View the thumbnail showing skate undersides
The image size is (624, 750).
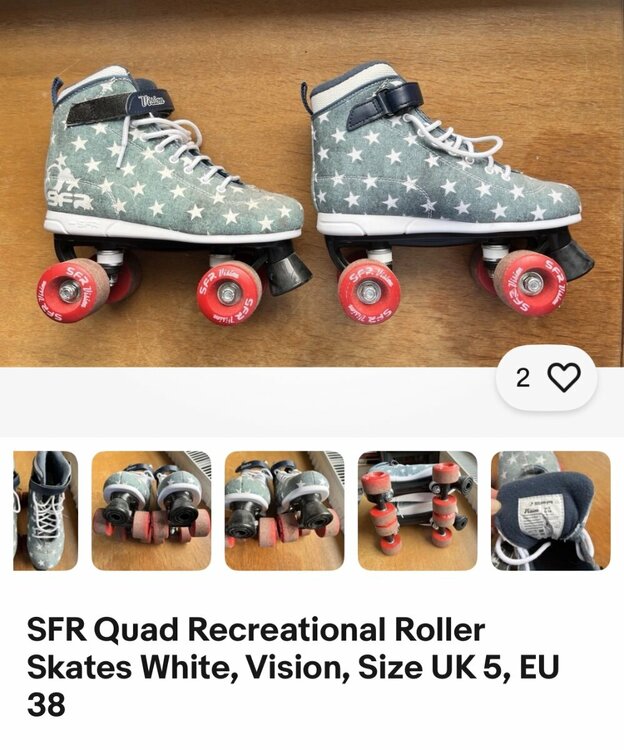click(x=417, y=510)
